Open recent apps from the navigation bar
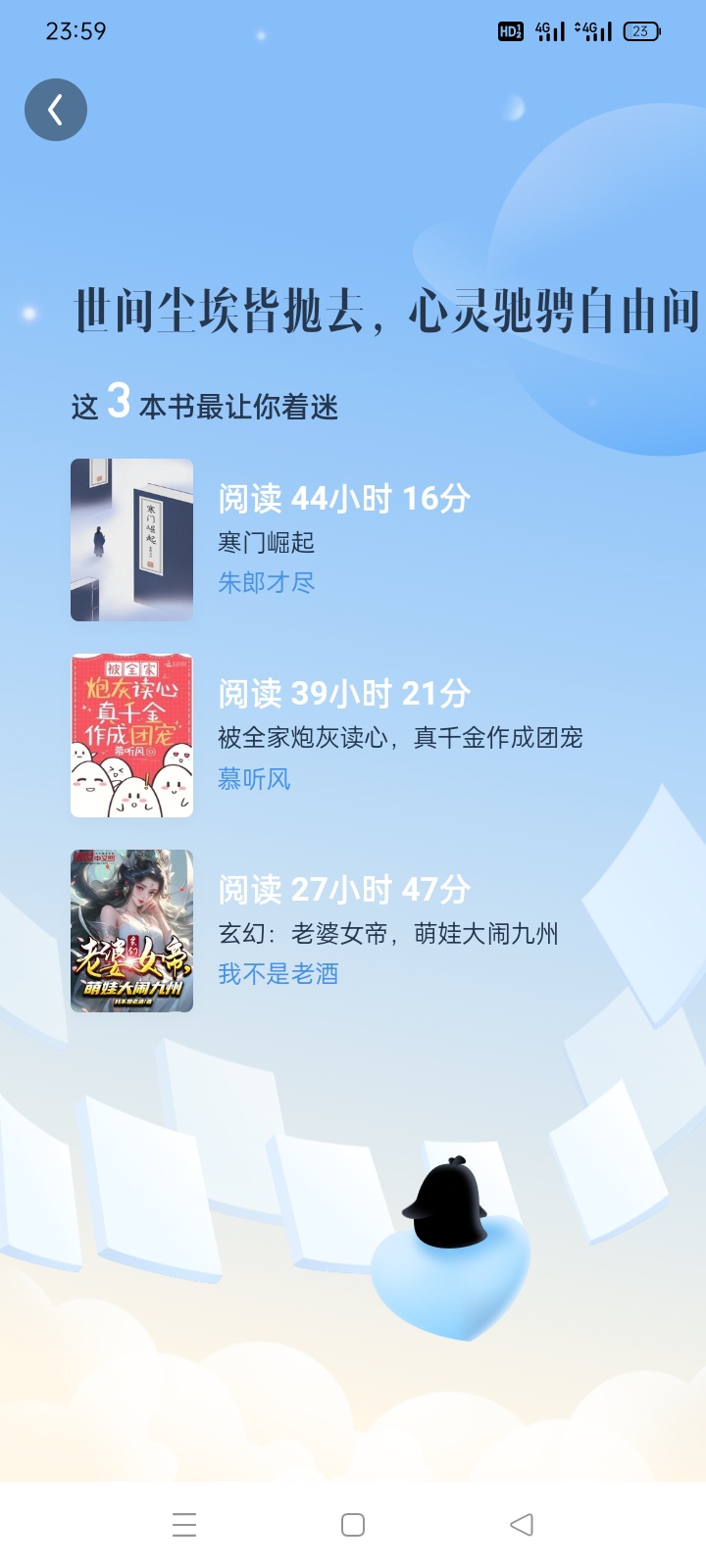 click(x=184, y=1525)
